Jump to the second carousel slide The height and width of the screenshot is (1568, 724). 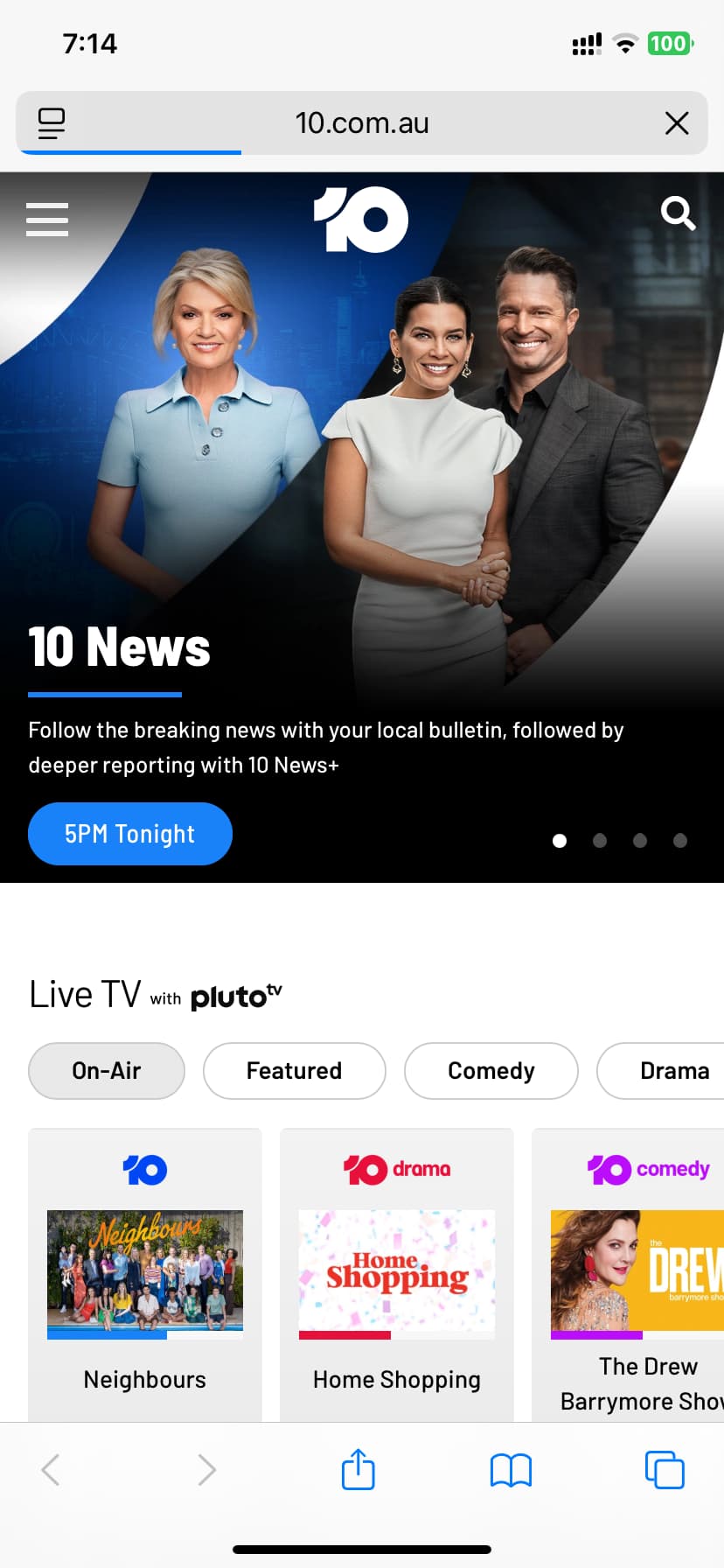coord(600,841)
